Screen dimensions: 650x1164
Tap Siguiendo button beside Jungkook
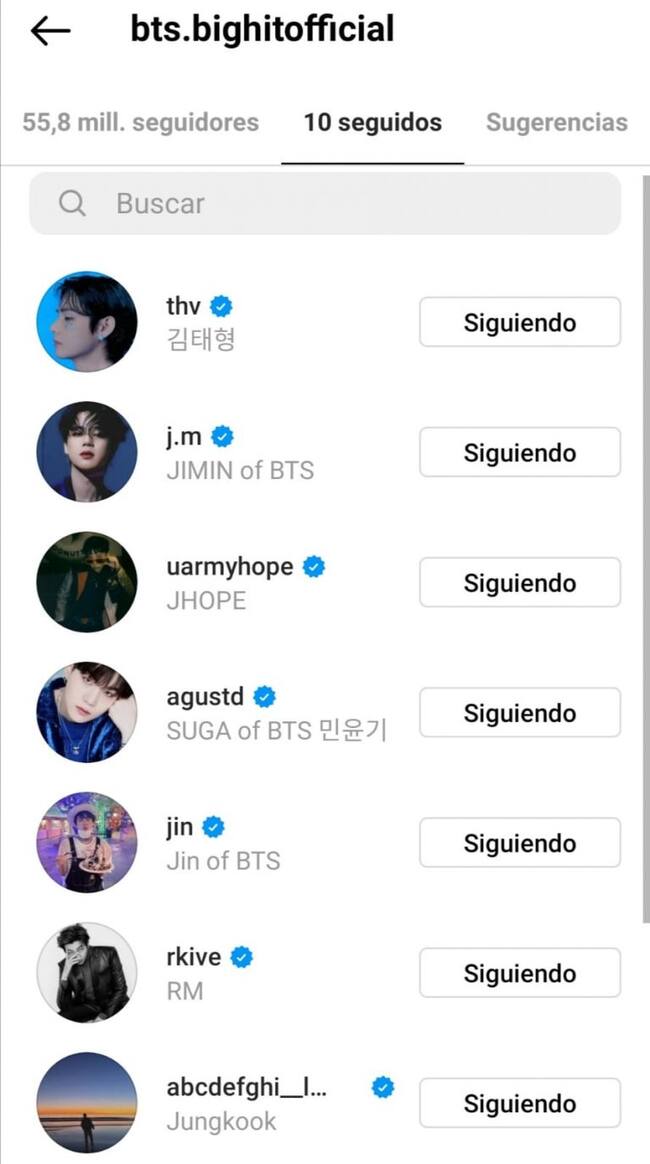coord(519,1103)
